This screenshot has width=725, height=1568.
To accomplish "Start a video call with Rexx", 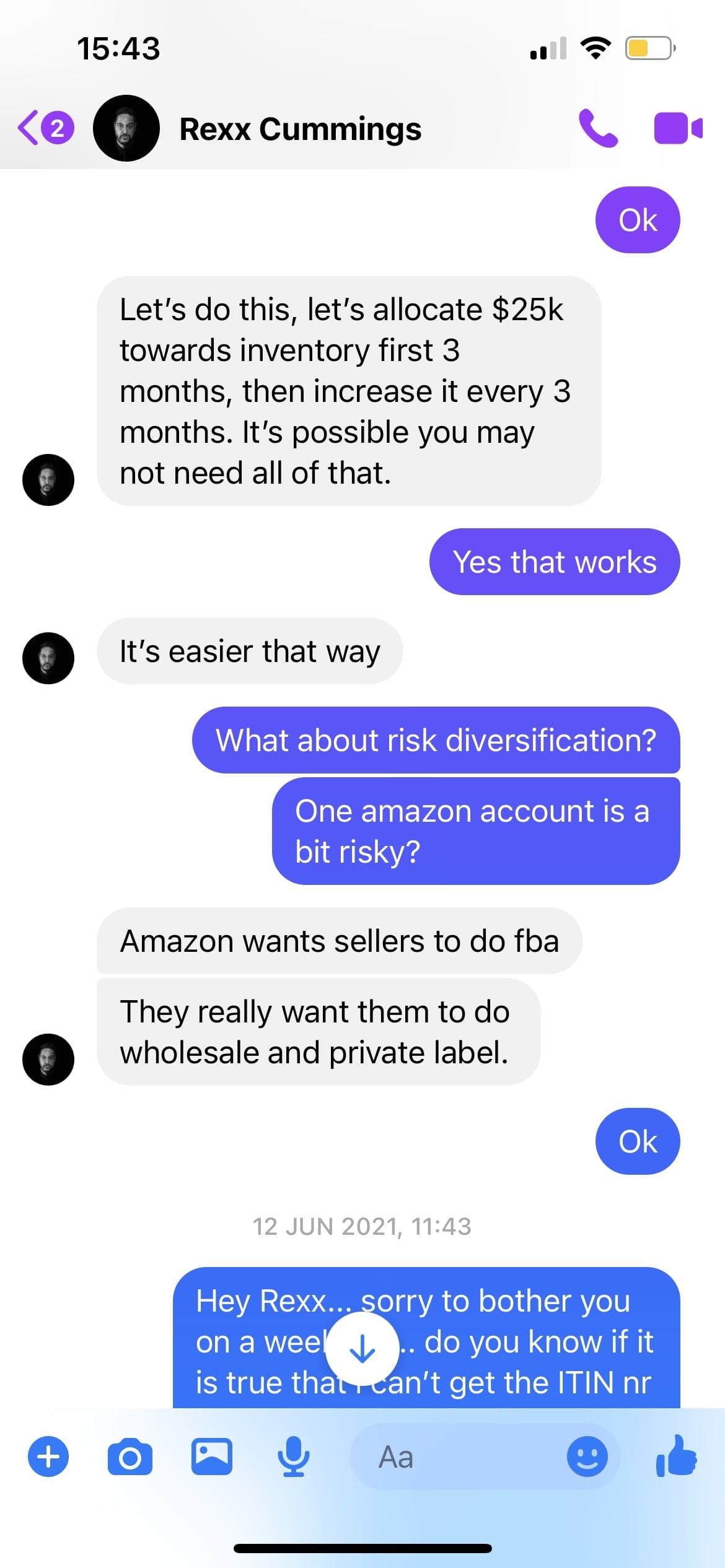I will point(677,128).
